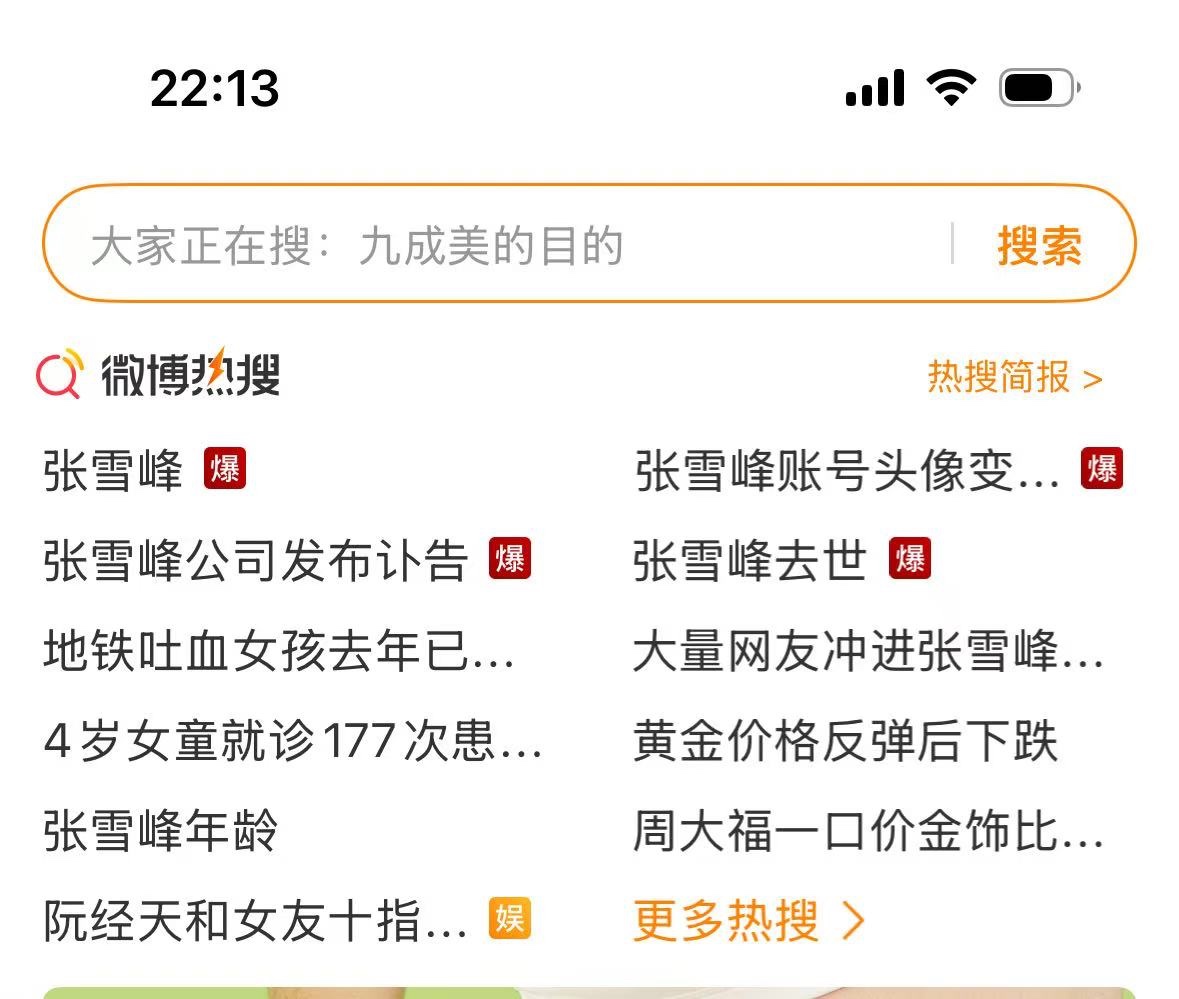Select the topic 周大福一口价金饰比…

[x=867, y=831]
